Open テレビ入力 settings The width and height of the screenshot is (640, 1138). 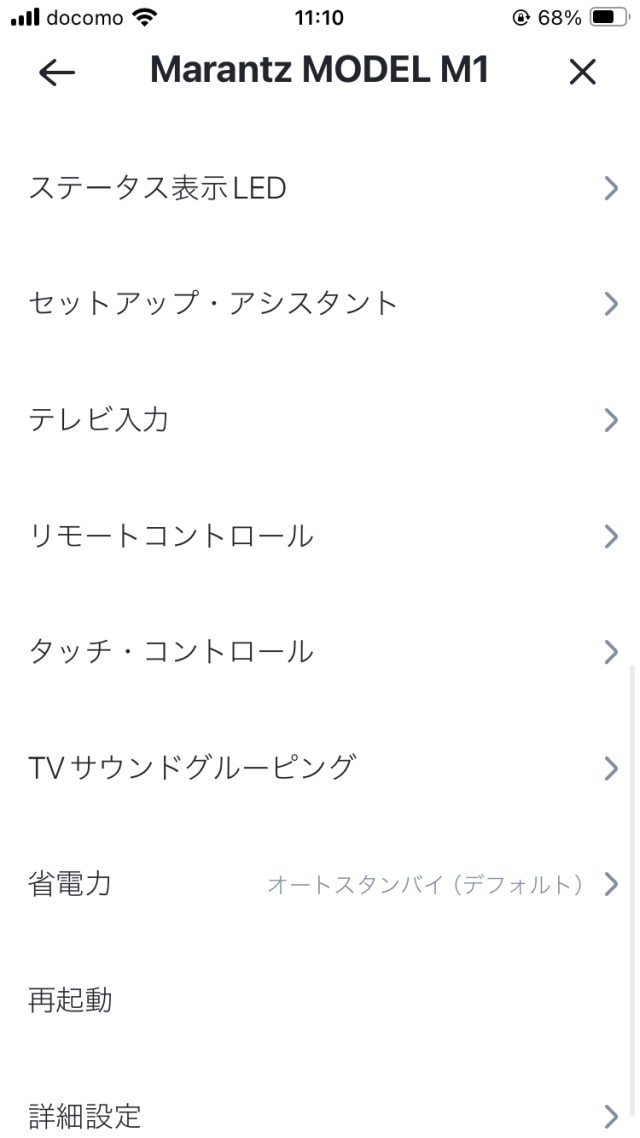coord(320,419)
